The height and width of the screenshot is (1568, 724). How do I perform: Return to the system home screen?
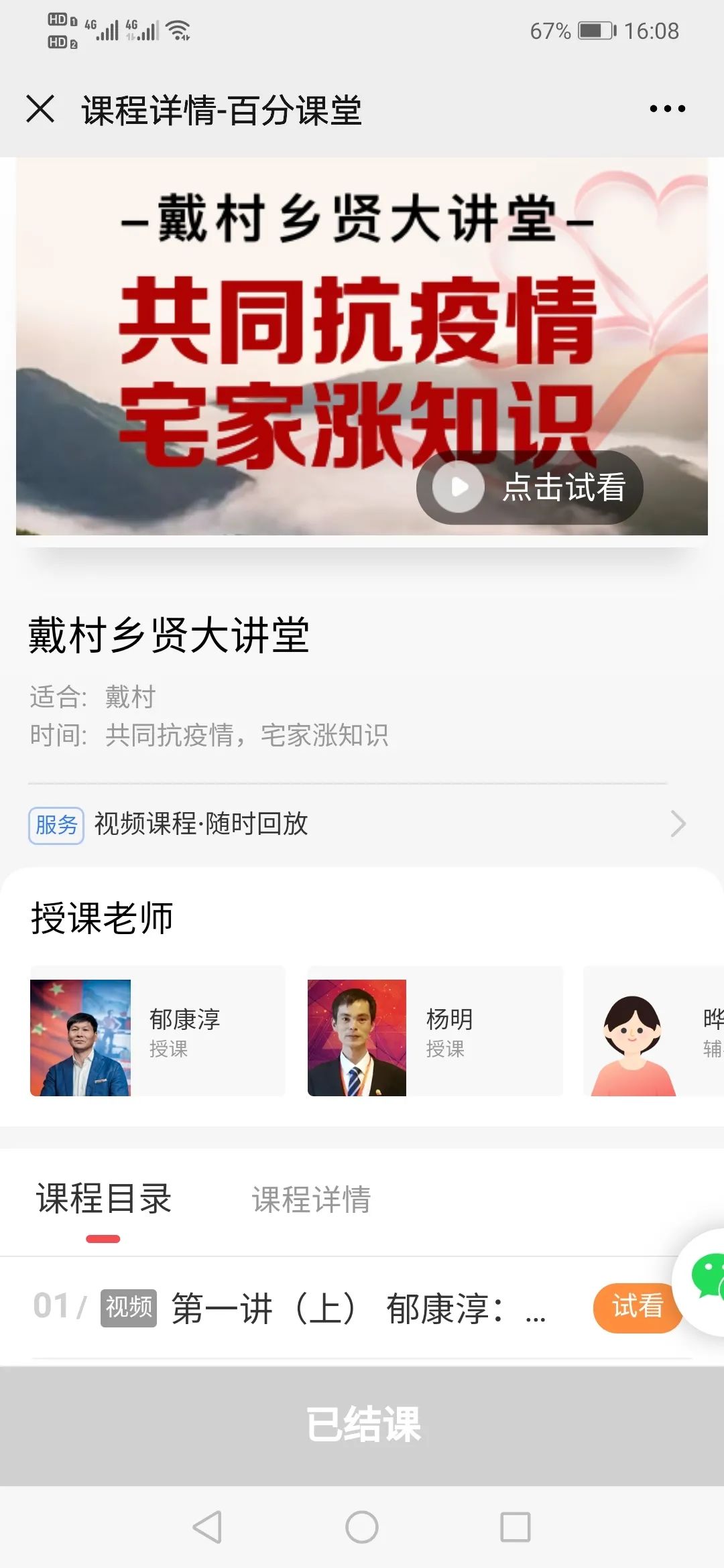(x=362, y=1527)
